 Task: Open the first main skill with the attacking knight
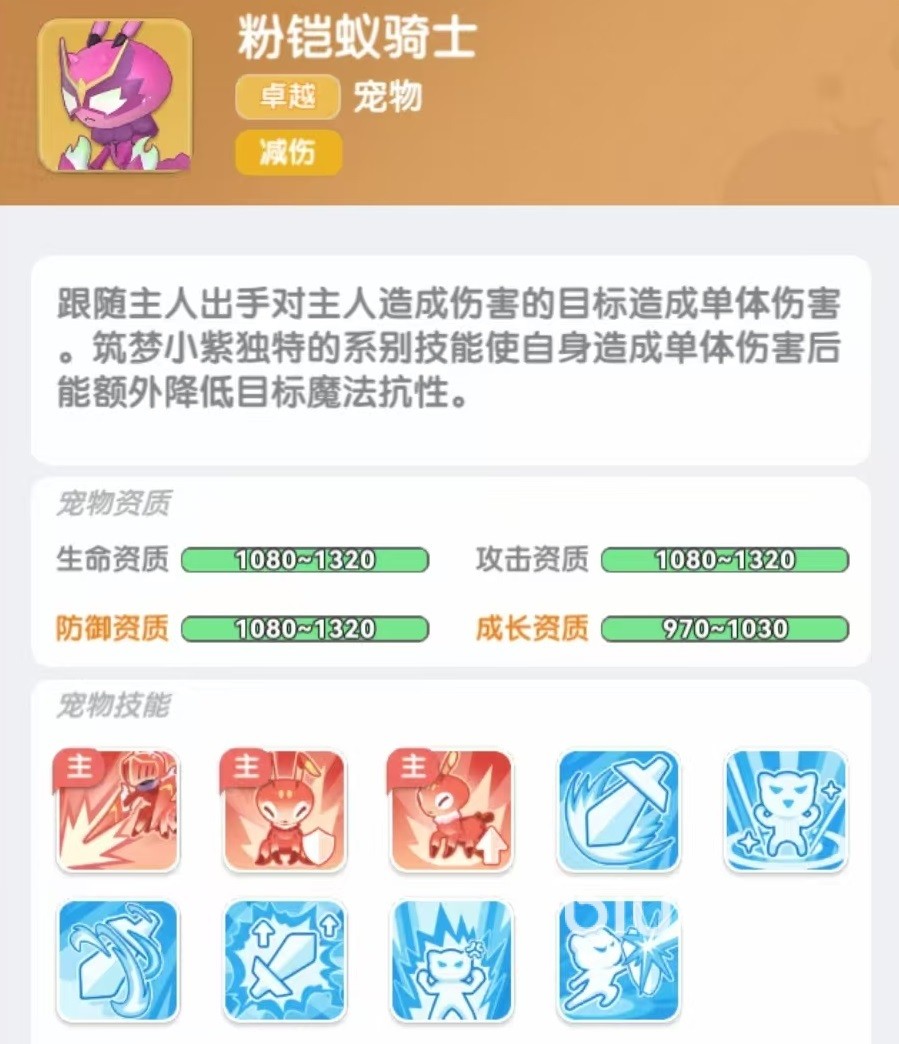(x=117, y=810)
